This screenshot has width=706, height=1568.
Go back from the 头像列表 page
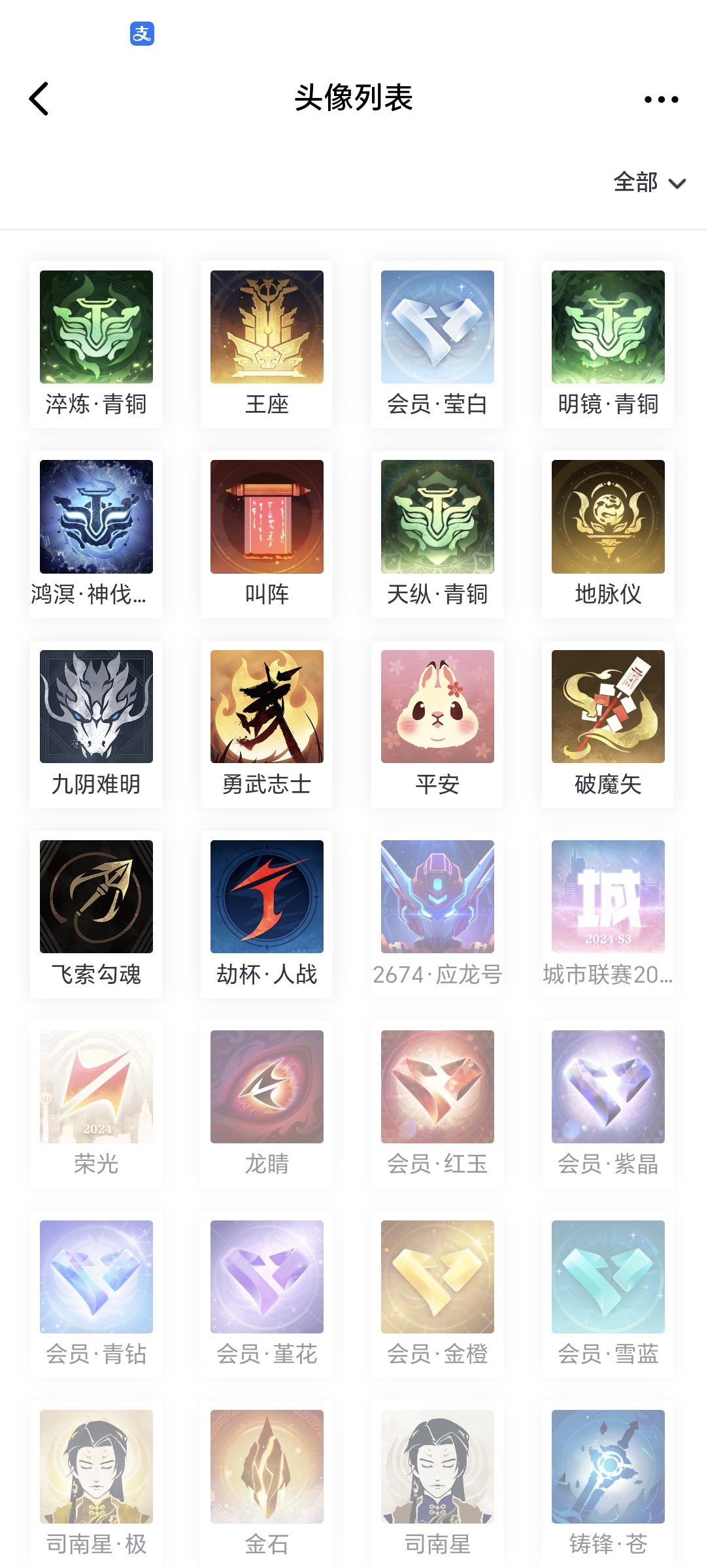(39, 99)
